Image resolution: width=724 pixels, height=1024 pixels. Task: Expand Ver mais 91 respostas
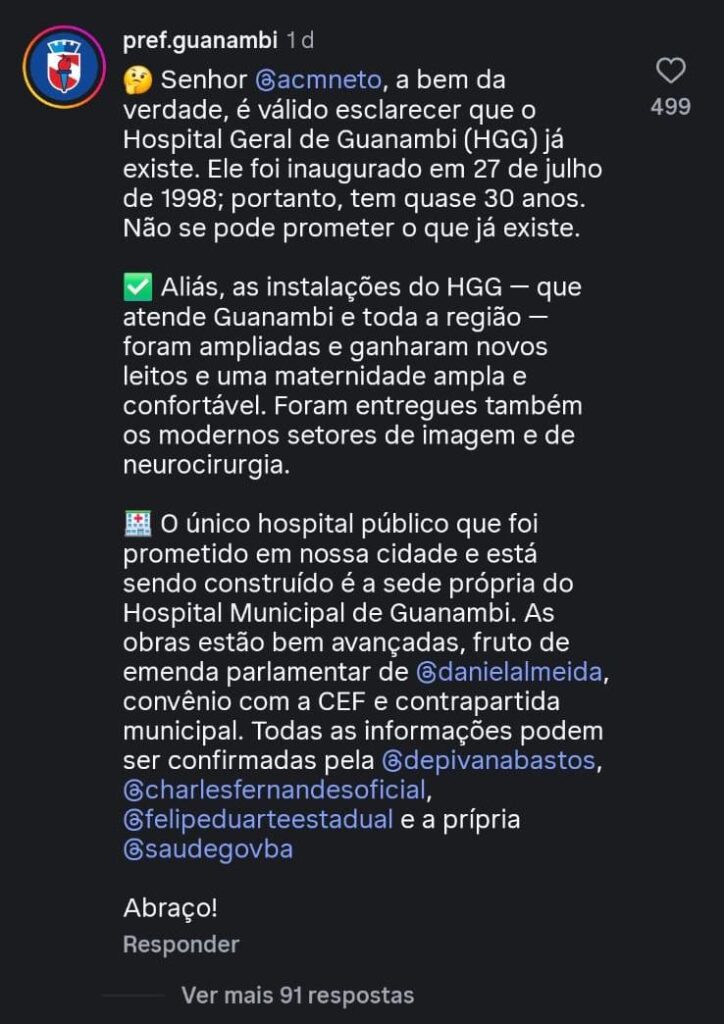[x=297, y=996]
